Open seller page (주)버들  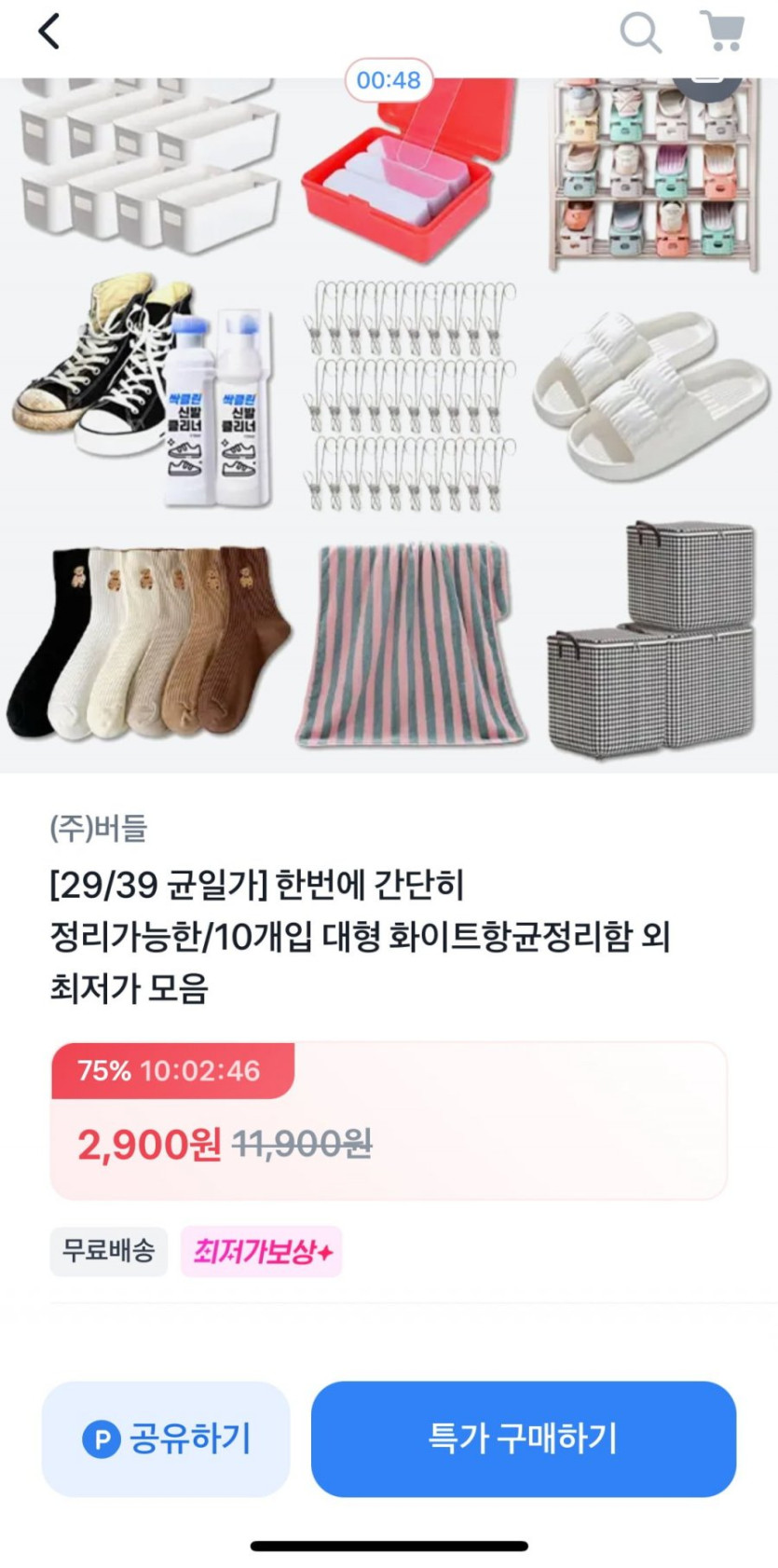[x=99, y=828]
